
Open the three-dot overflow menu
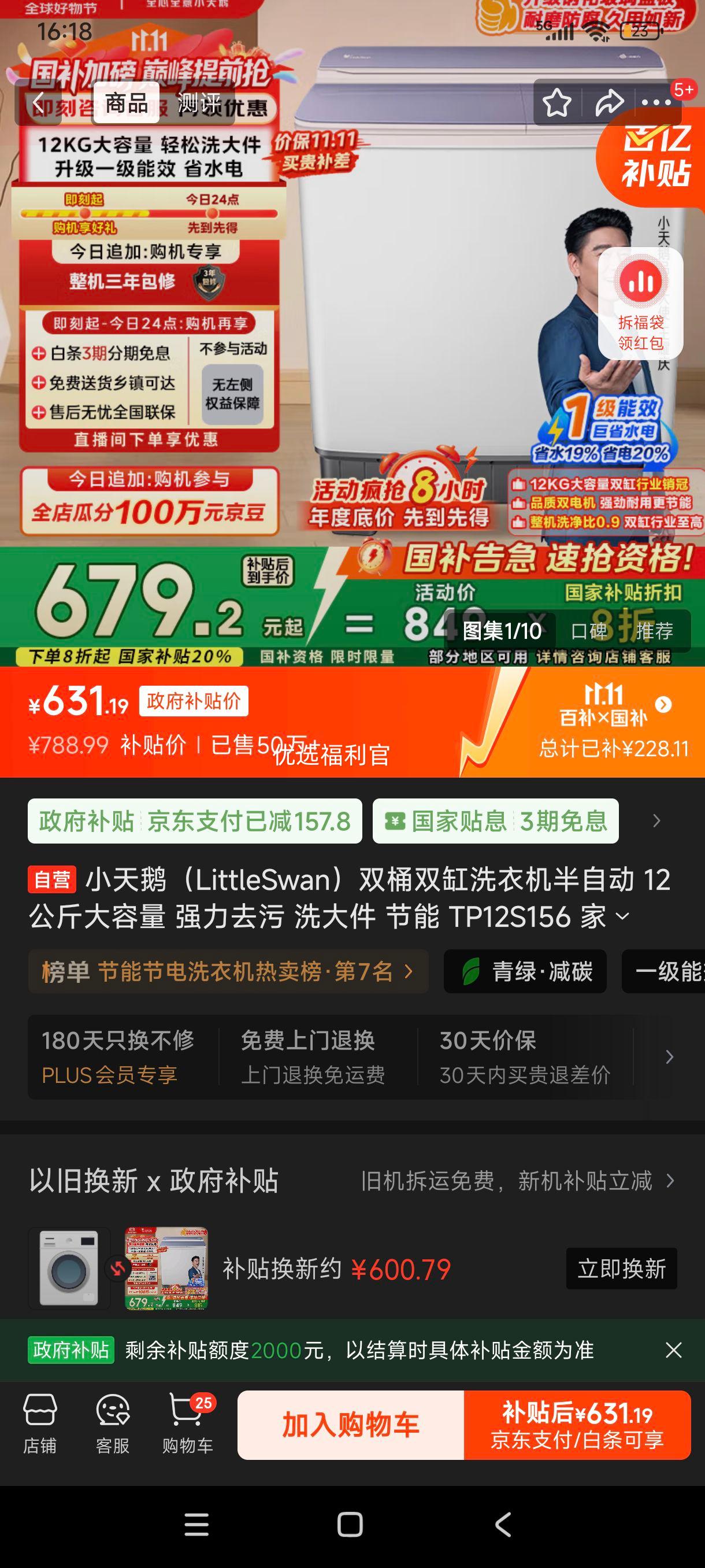(656, 103)
